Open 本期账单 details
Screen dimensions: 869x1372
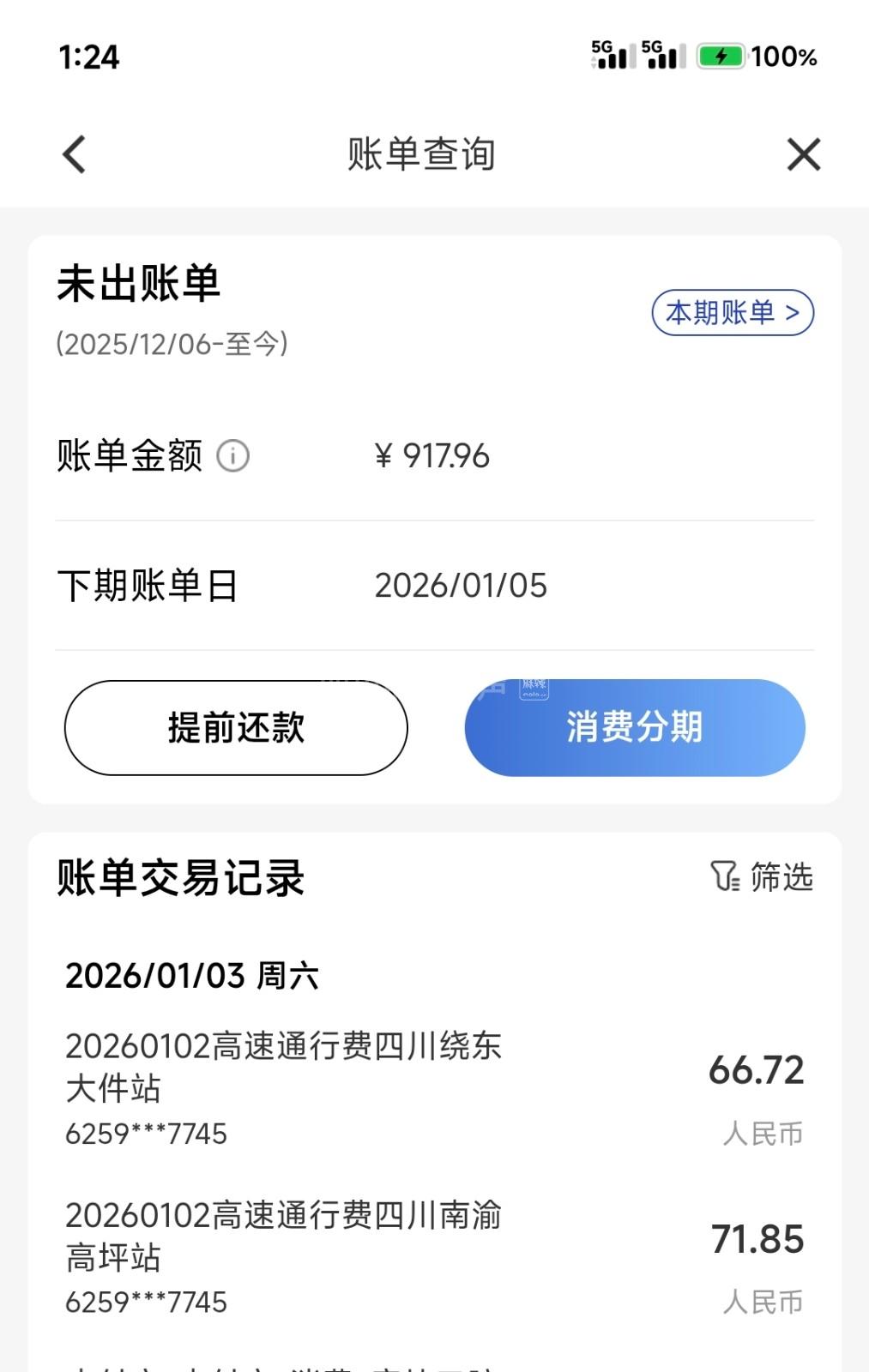732,313
